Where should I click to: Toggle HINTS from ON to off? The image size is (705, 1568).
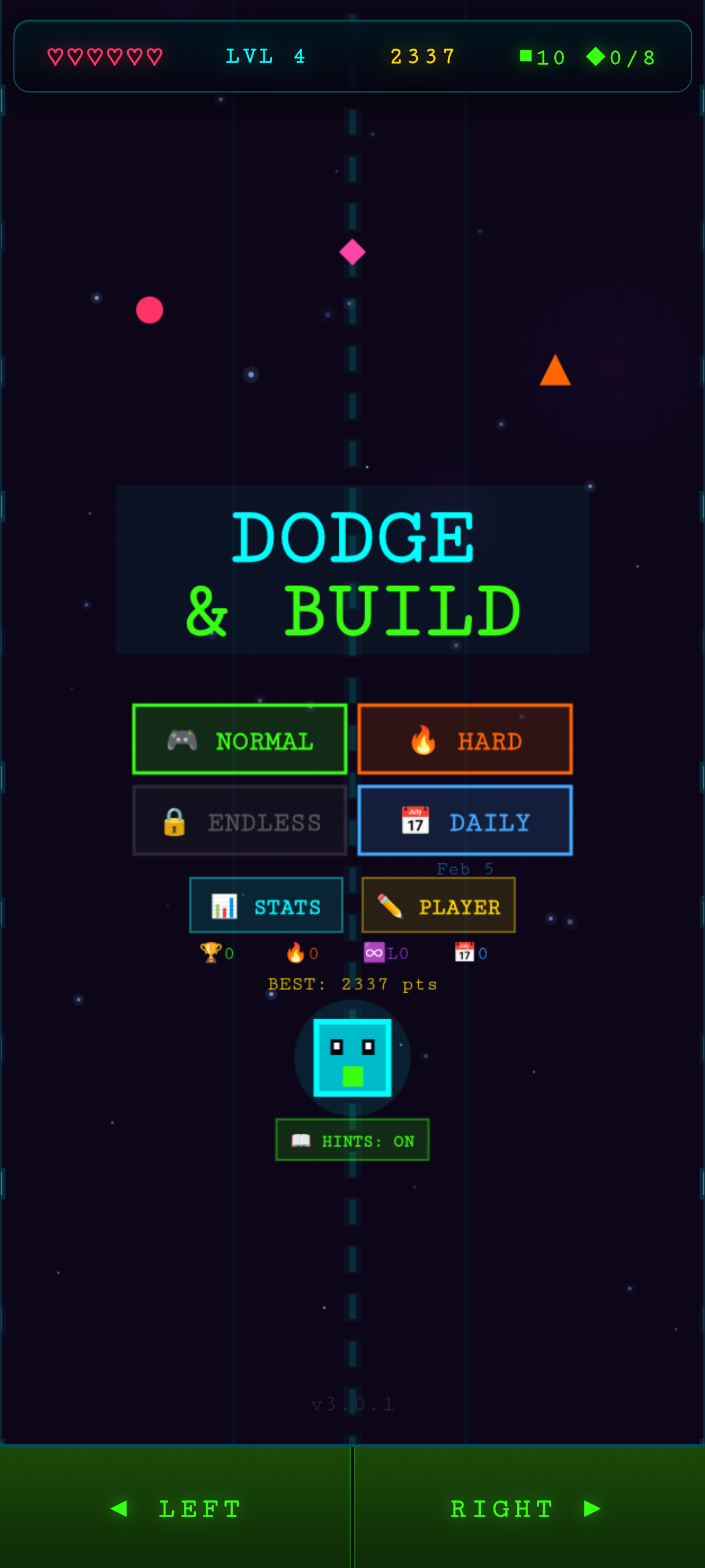tap(353, 1140)
